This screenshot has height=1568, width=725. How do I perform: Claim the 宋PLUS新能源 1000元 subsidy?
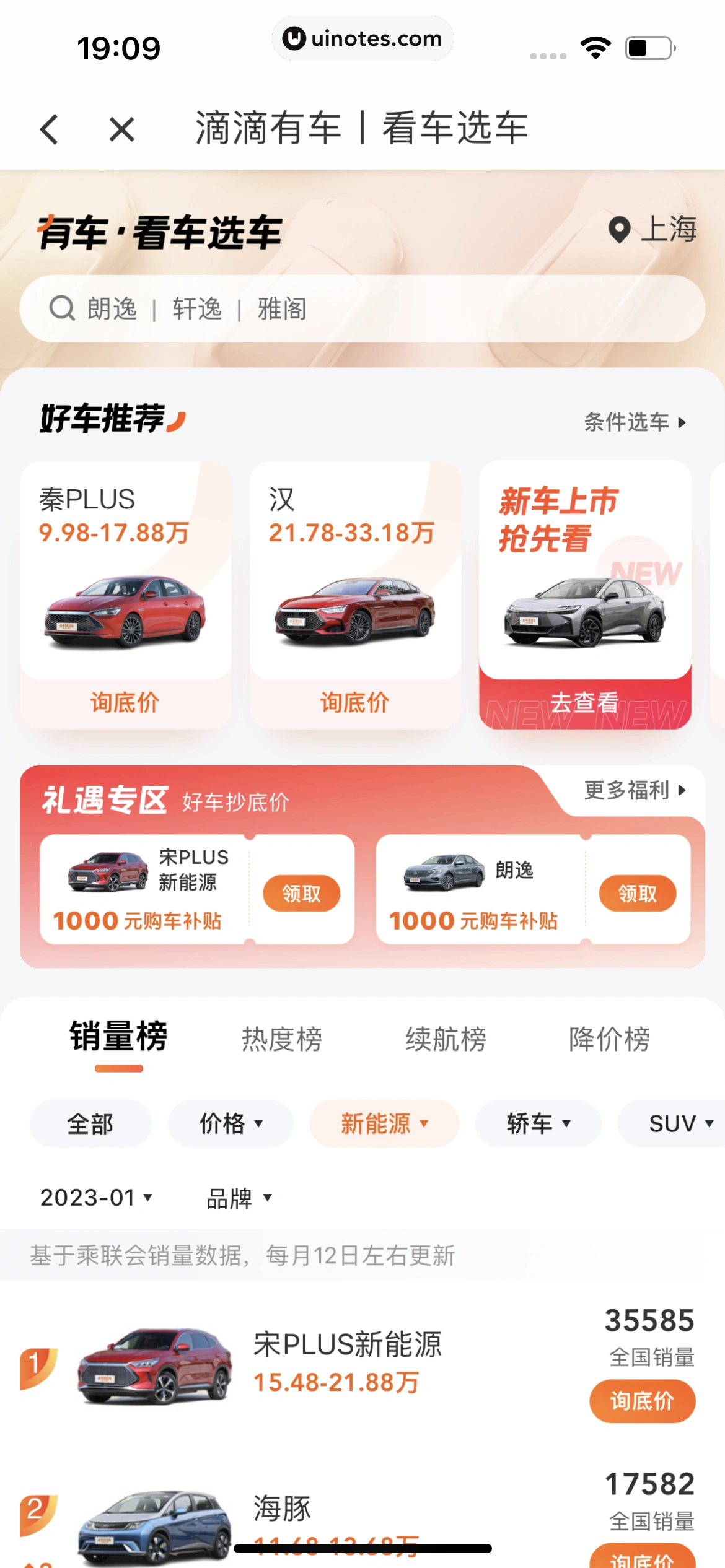click(x=301, y=893)
